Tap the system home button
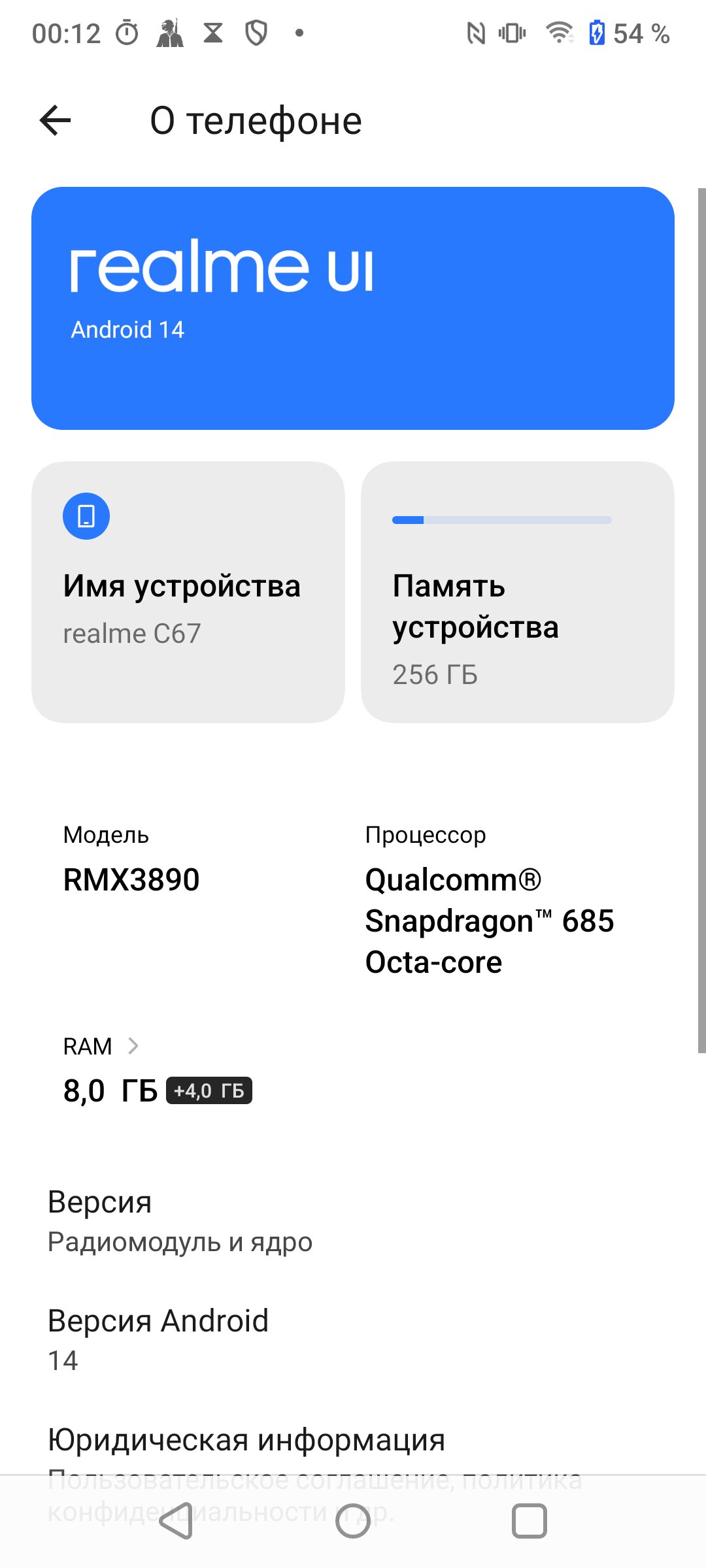This screenshot has width=706, height=1568. 353,1521
